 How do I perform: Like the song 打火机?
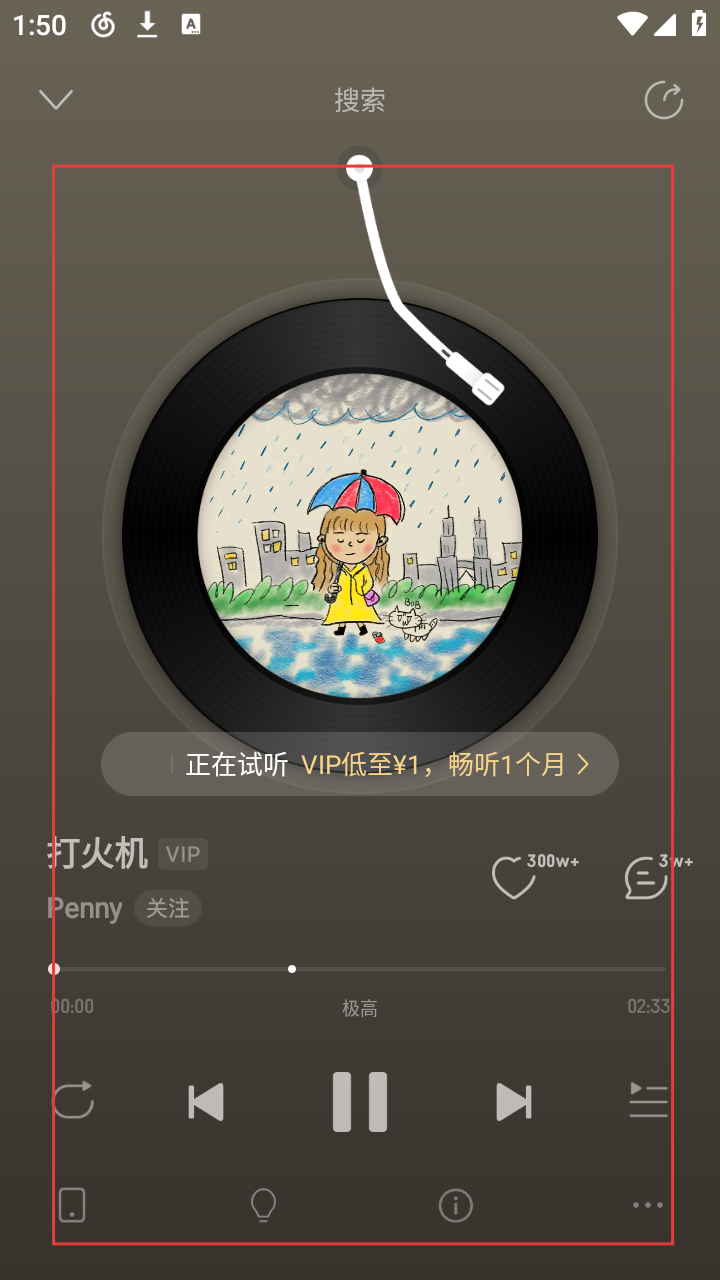[513, 877]
